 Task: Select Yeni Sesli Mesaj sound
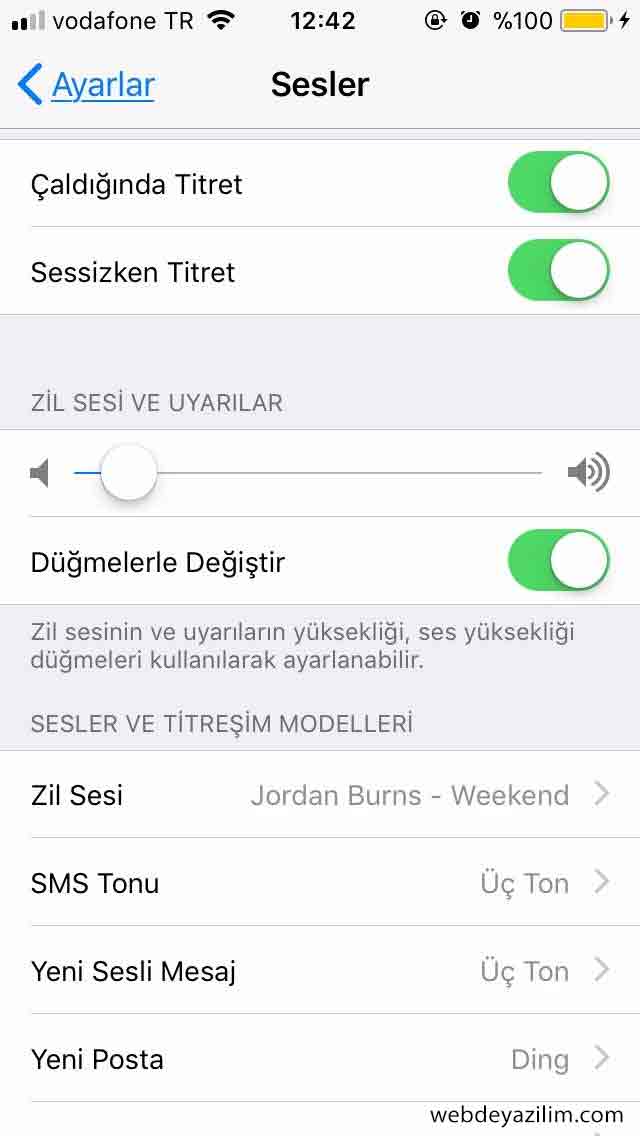pos(320,970)
